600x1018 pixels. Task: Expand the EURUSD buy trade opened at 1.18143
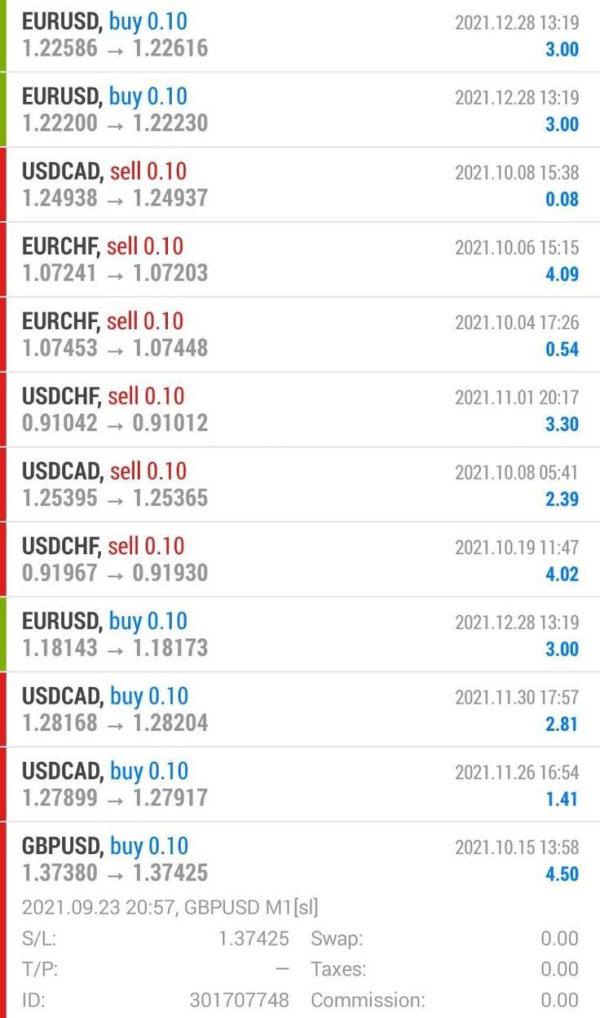coord(300,635)
